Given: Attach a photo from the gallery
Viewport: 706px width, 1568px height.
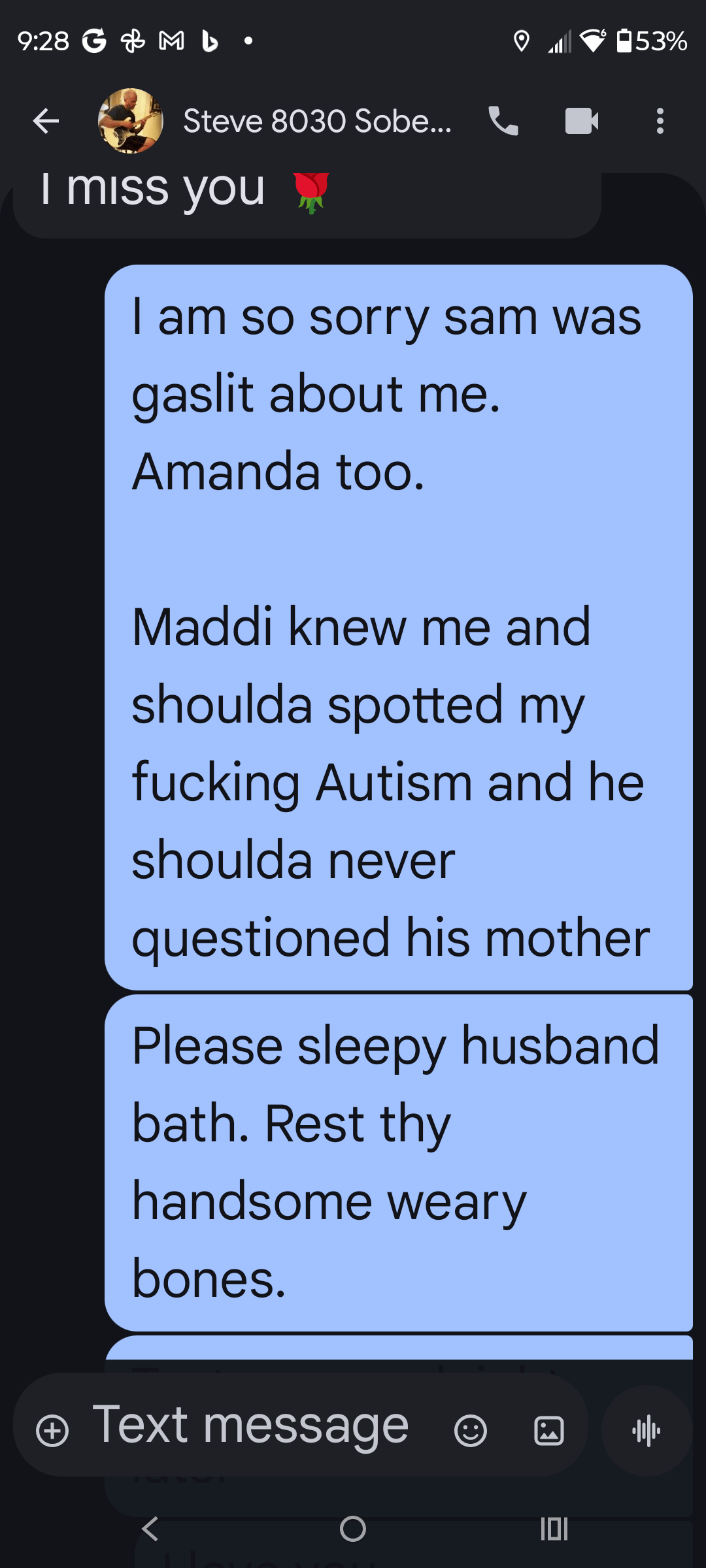Looking at the screenshot, I should tap(548, 1431).
